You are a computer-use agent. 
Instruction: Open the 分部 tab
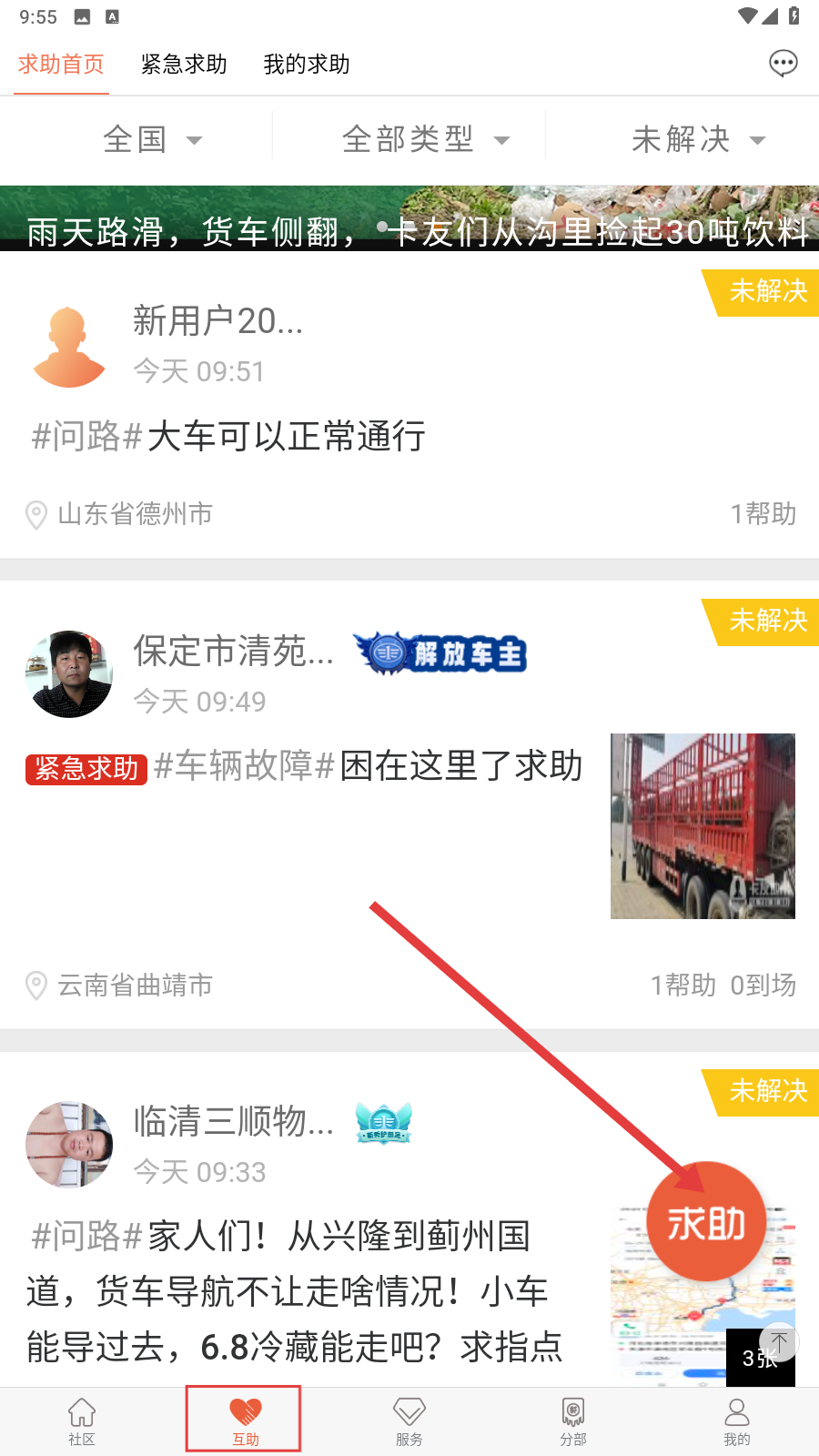[573, 1421]
